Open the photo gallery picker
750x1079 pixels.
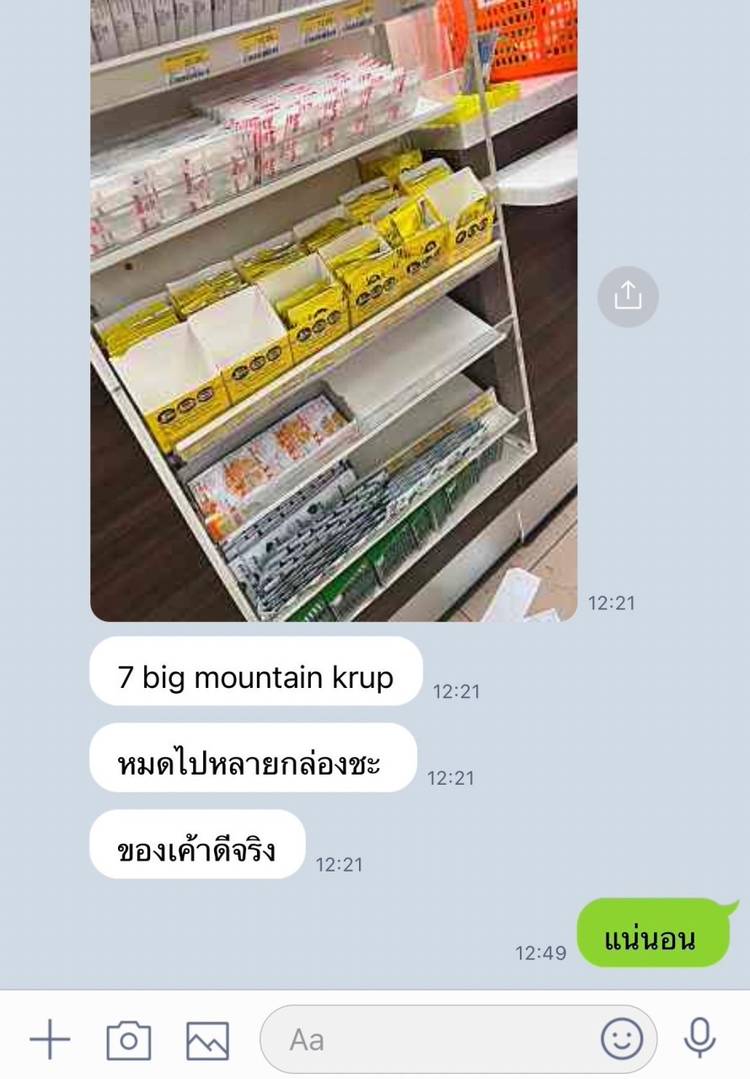coord(208,1040)
